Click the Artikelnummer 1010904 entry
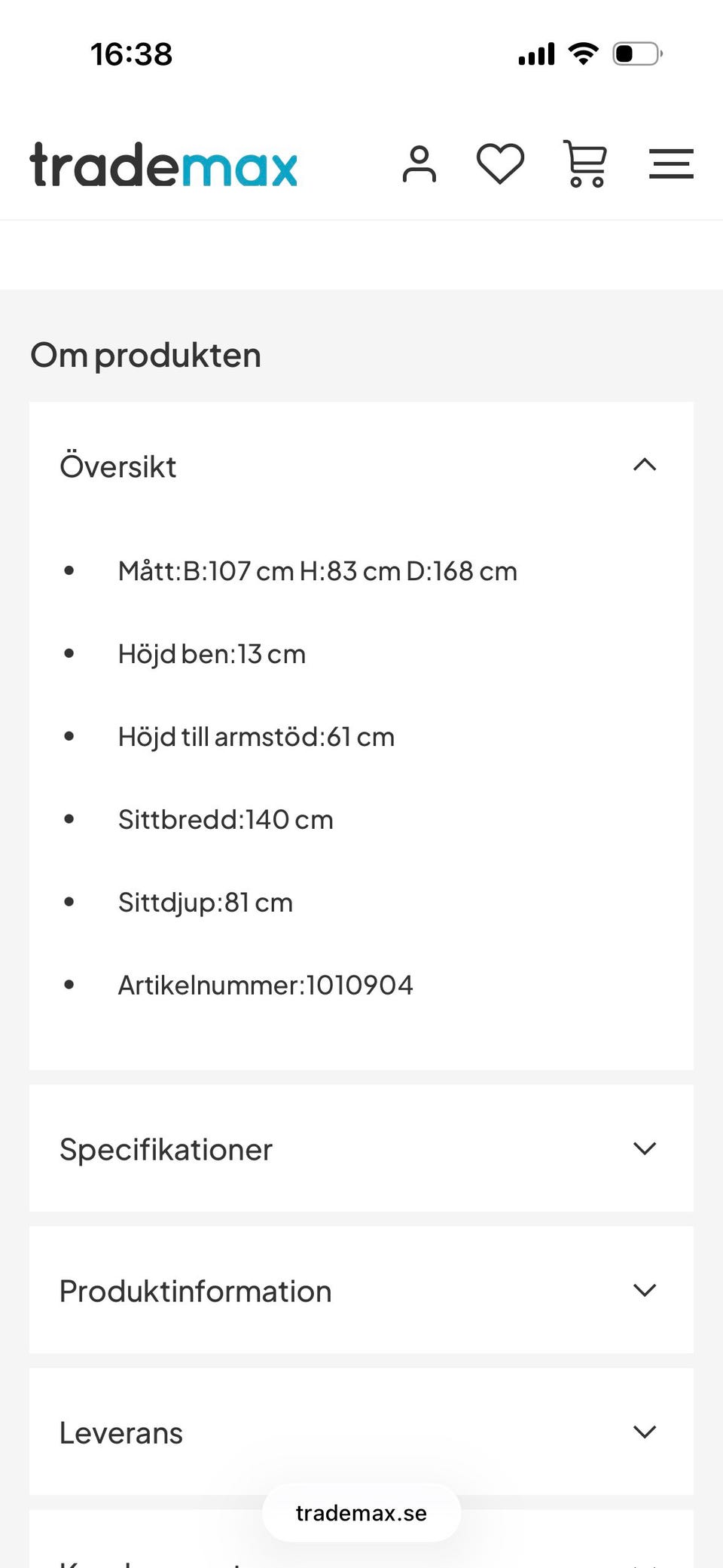This screenshot has width=723, height=1568. pos(265,983)
